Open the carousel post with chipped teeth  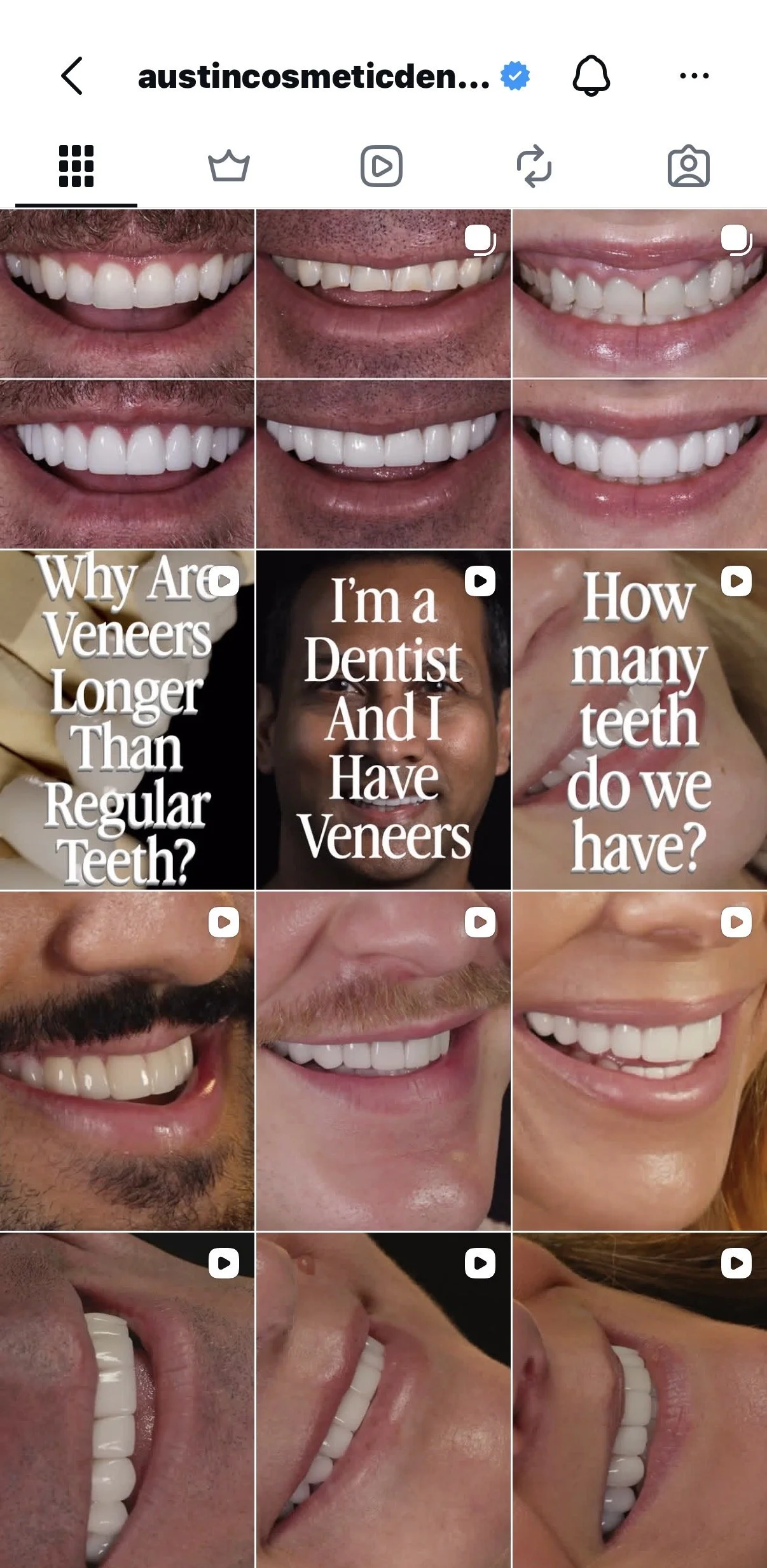(383, 379)
